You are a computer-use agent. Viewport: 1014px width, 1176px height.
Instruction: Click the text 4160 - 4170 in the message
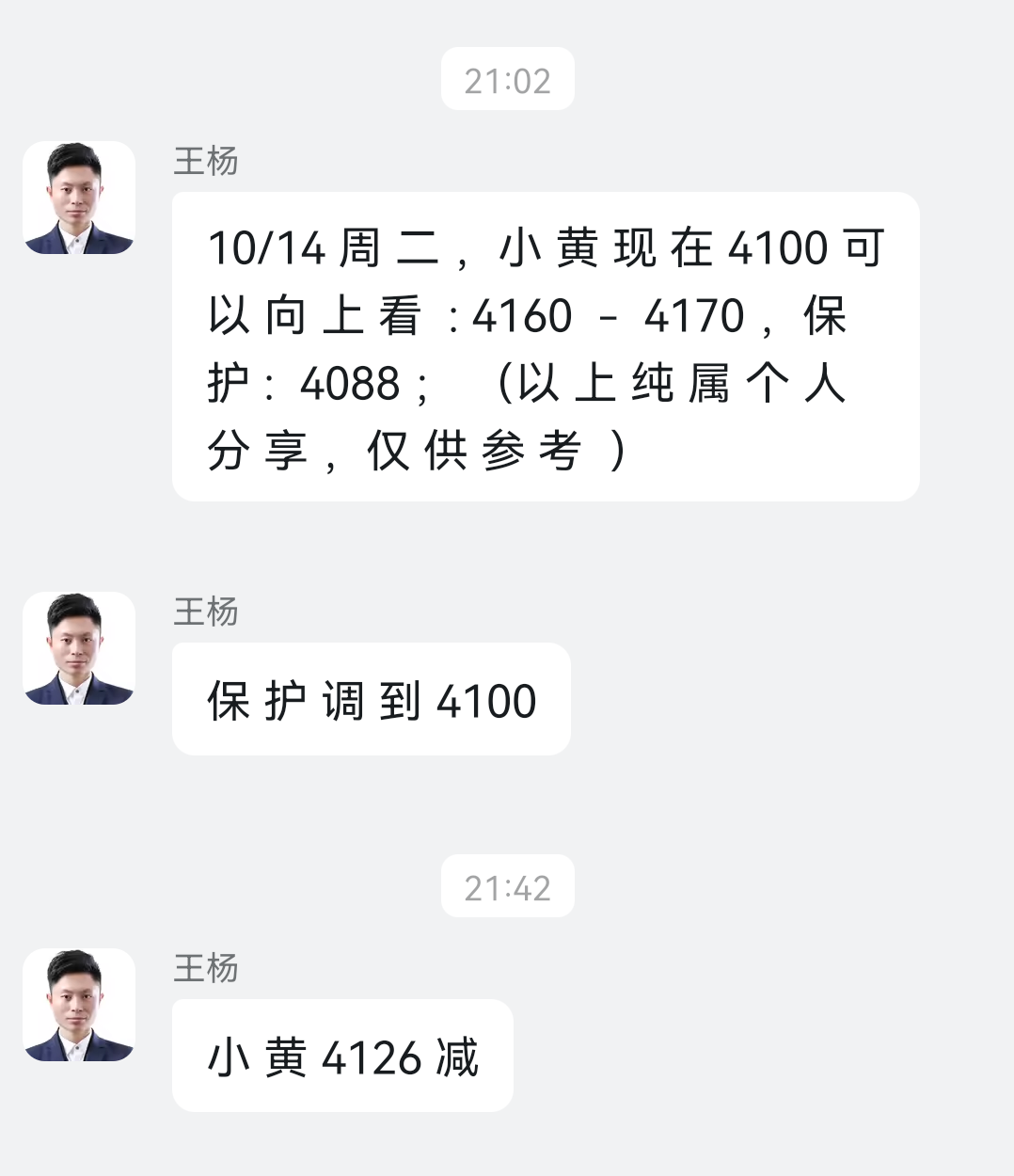(610, 316)
